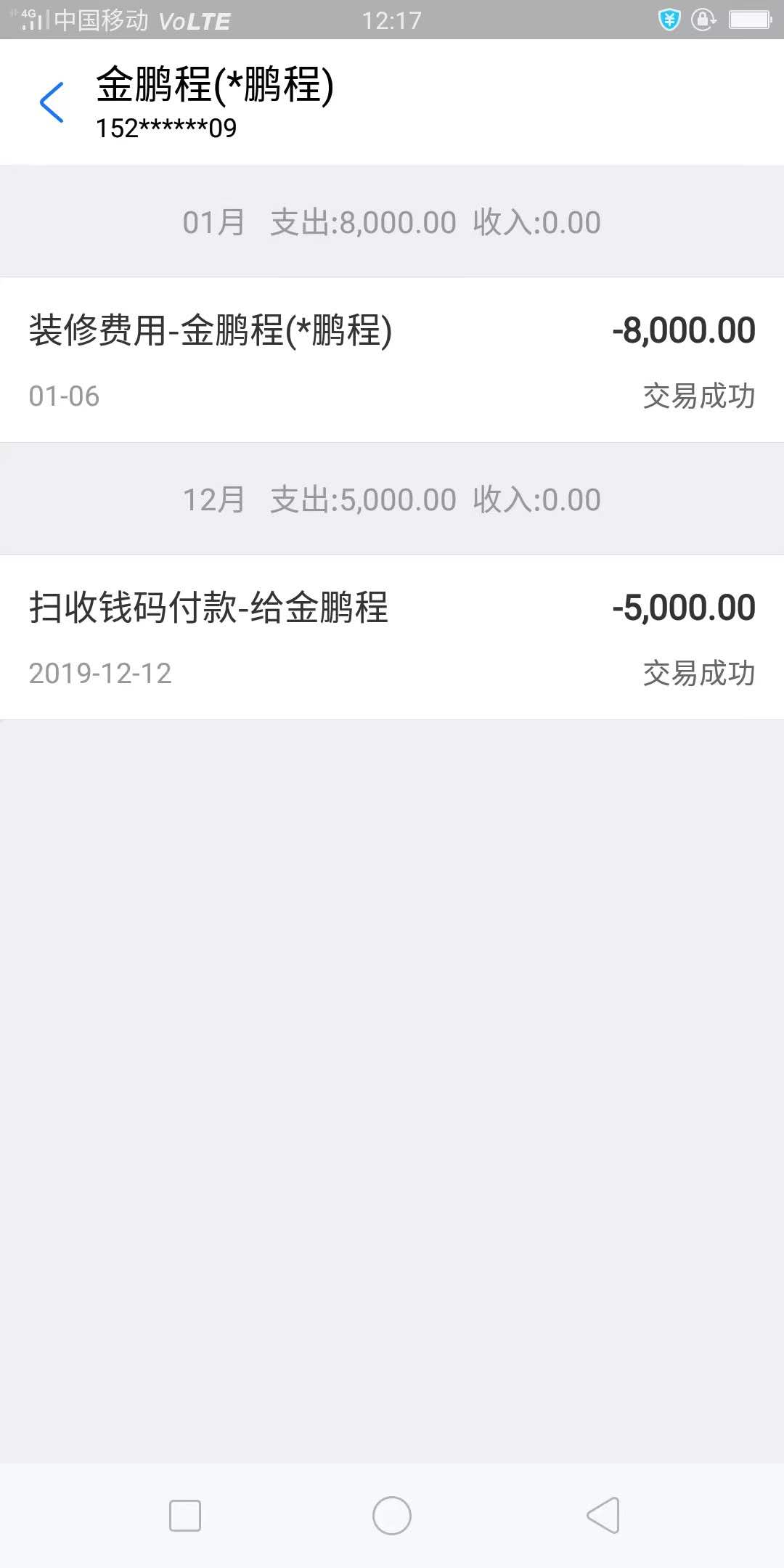Screen dimensions: 784x1568
Task: Tap the system home circle button
Action: (392, 1516)
